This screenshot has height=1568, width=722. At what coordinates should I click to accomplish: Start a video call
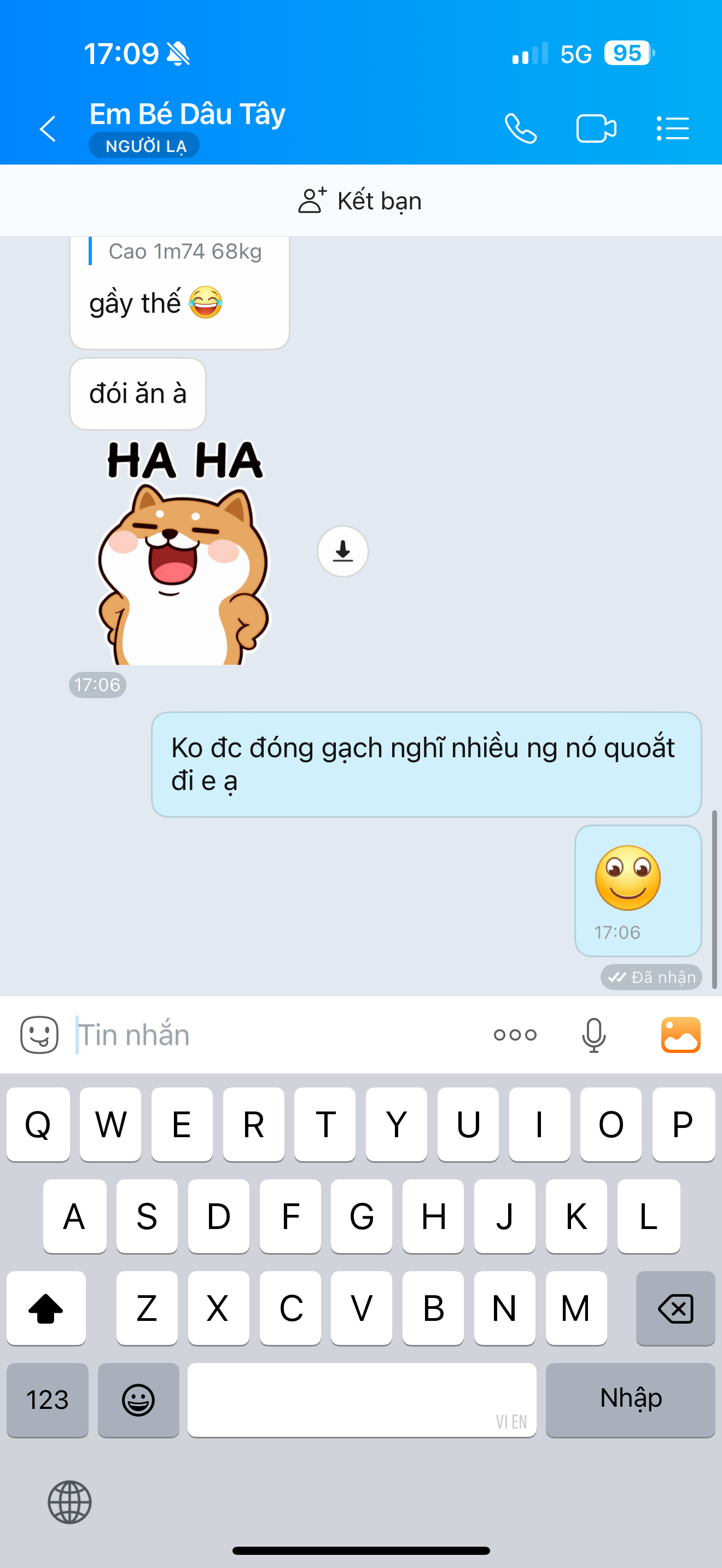[x=596, y=129]
